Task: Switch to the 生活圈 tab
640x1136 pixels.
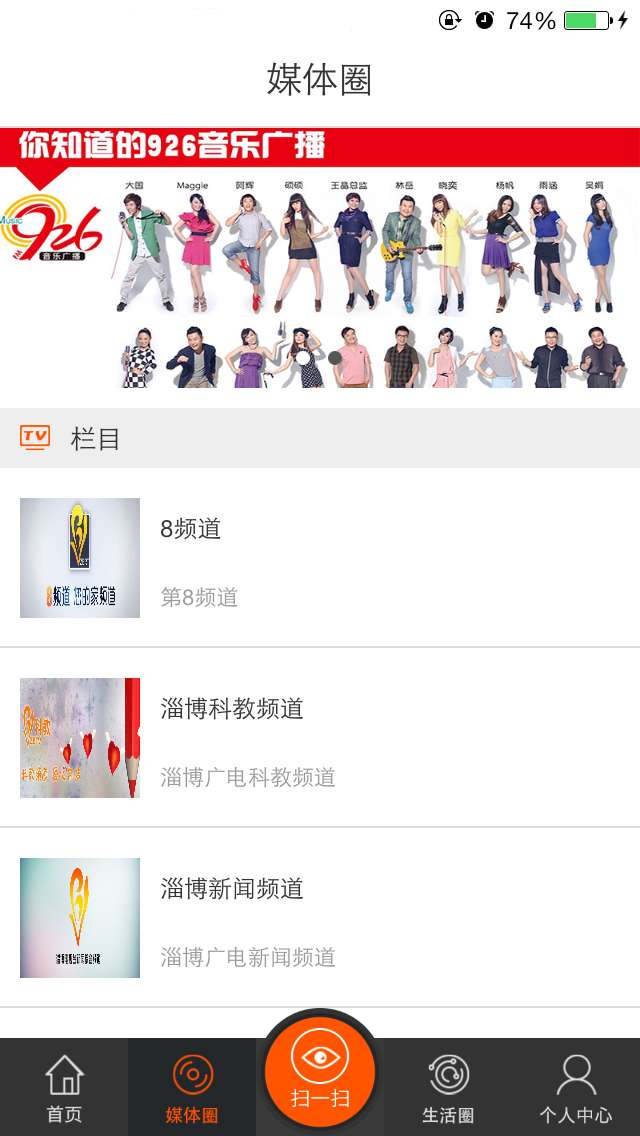Action: pos(448,1088)
